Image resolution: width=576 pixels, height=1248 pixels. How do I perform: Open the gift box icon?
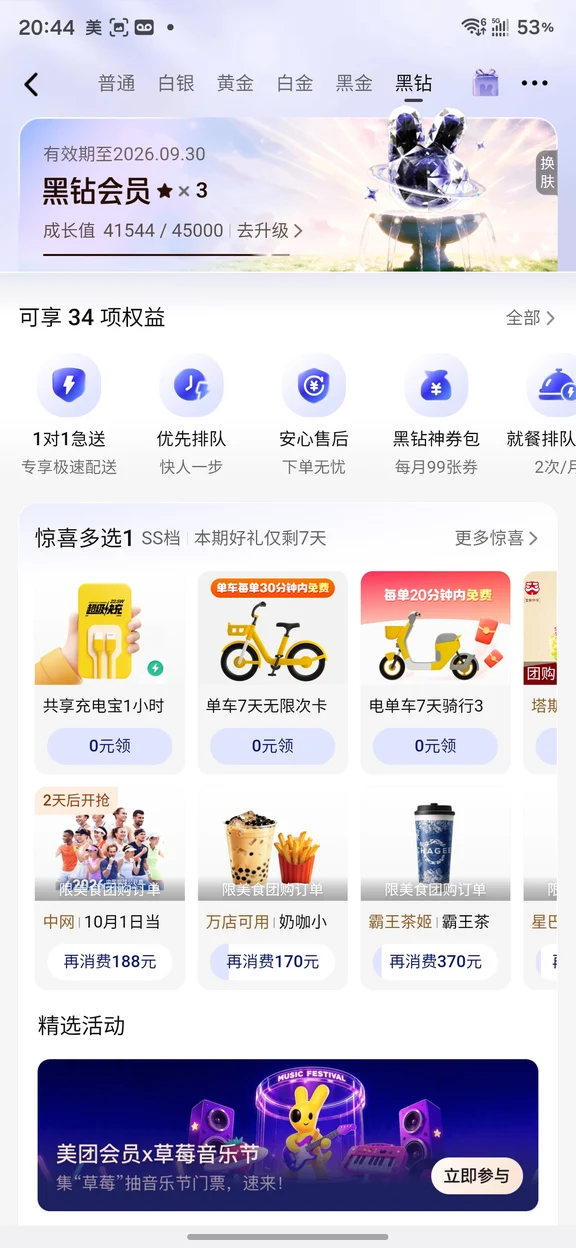[485, 83]
